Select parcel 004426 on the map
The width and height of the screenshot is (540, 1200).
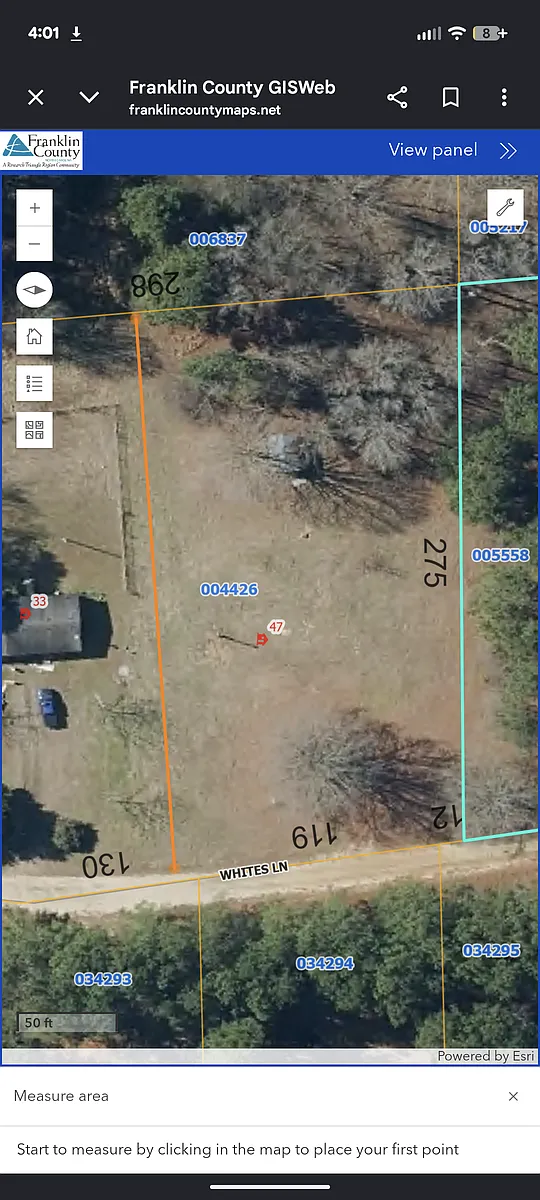tap(229, 590)
